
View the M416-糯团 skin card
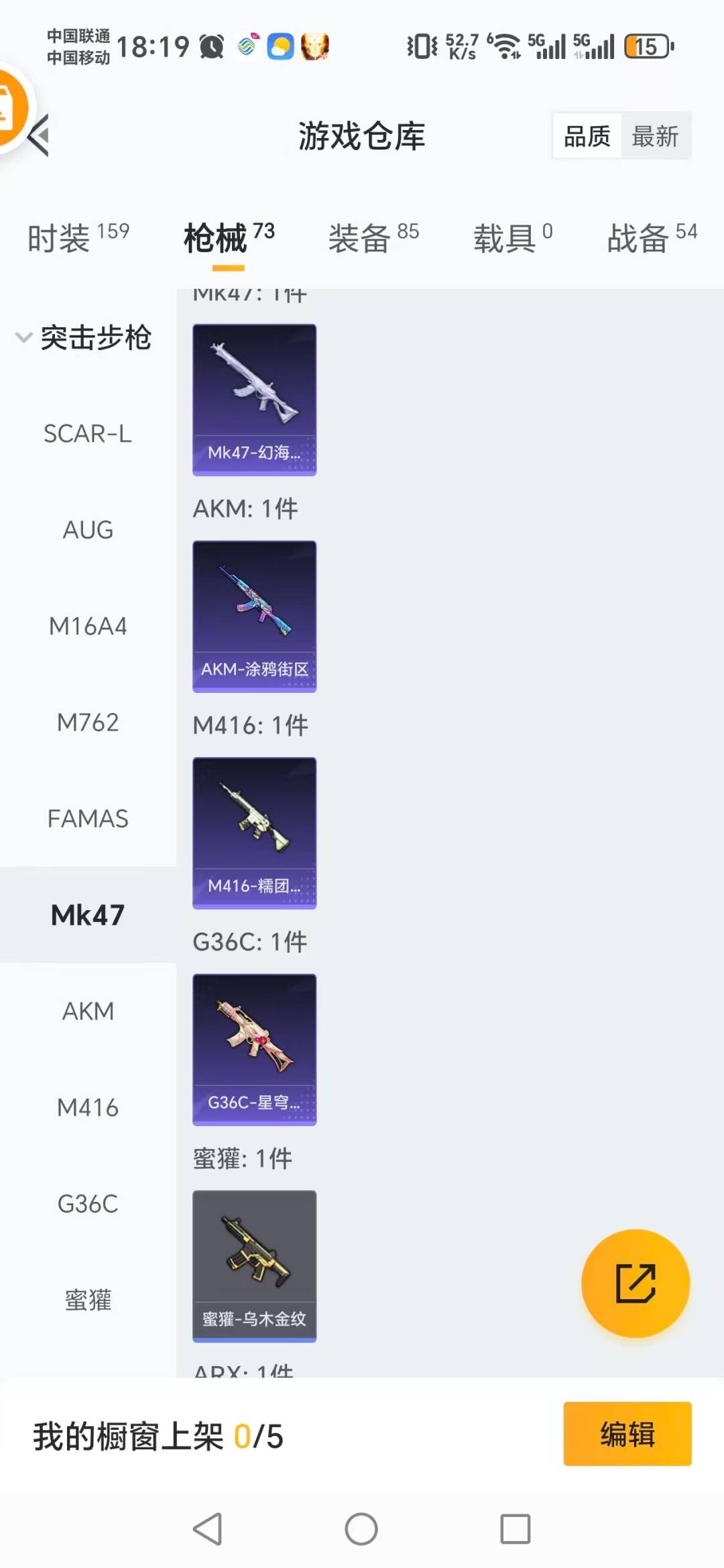[254, 833]
